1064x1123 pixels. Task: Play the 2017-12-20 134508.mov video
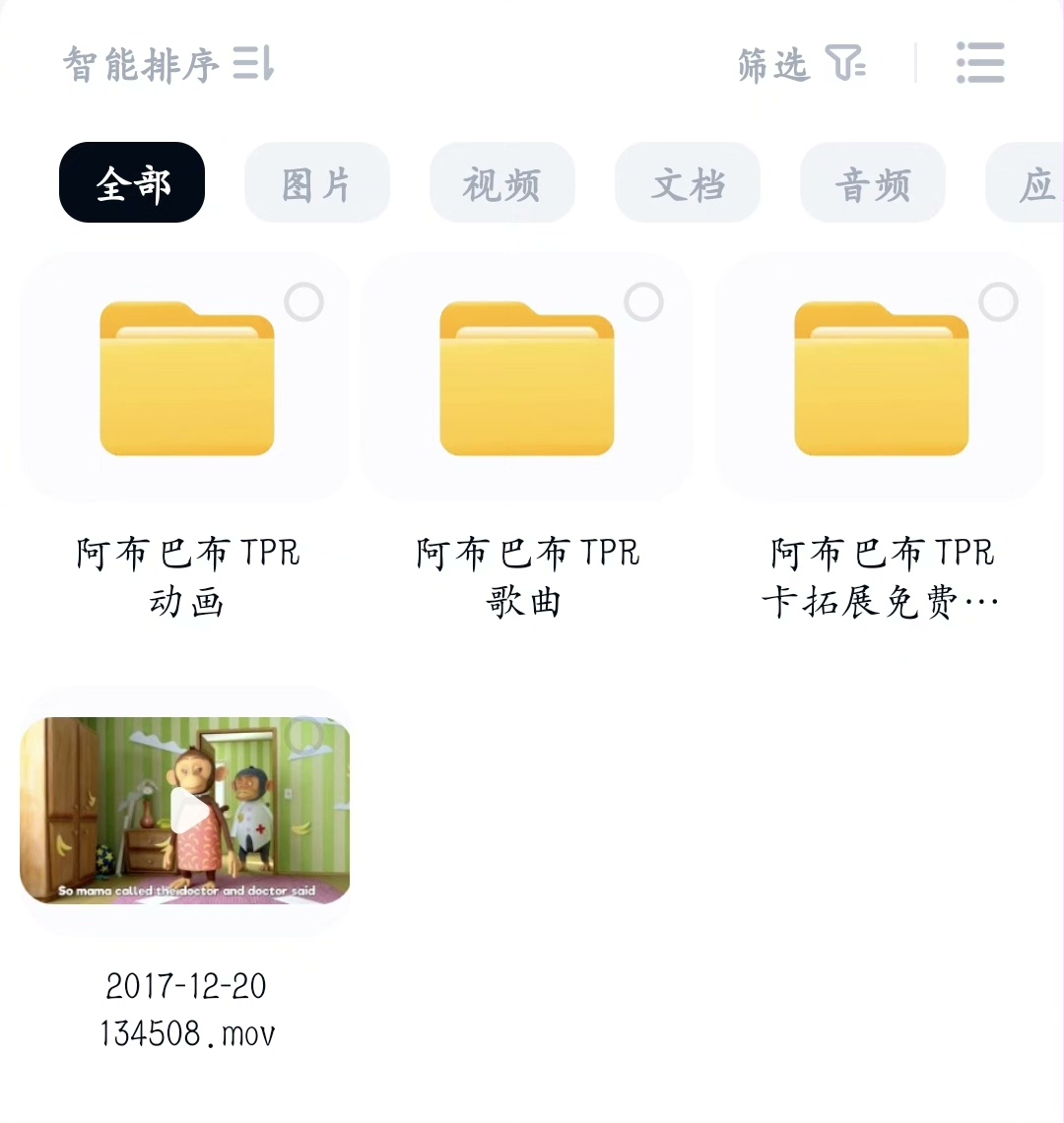point(186,810)
